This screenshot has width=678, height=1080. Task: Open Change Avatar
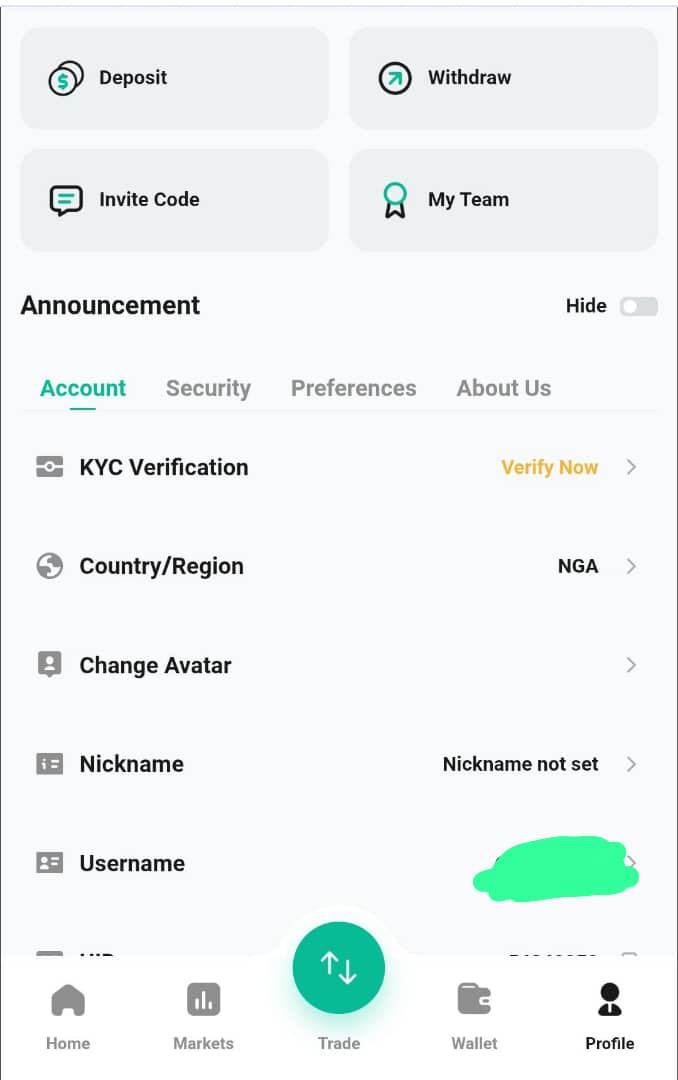[x=338, y=665]
